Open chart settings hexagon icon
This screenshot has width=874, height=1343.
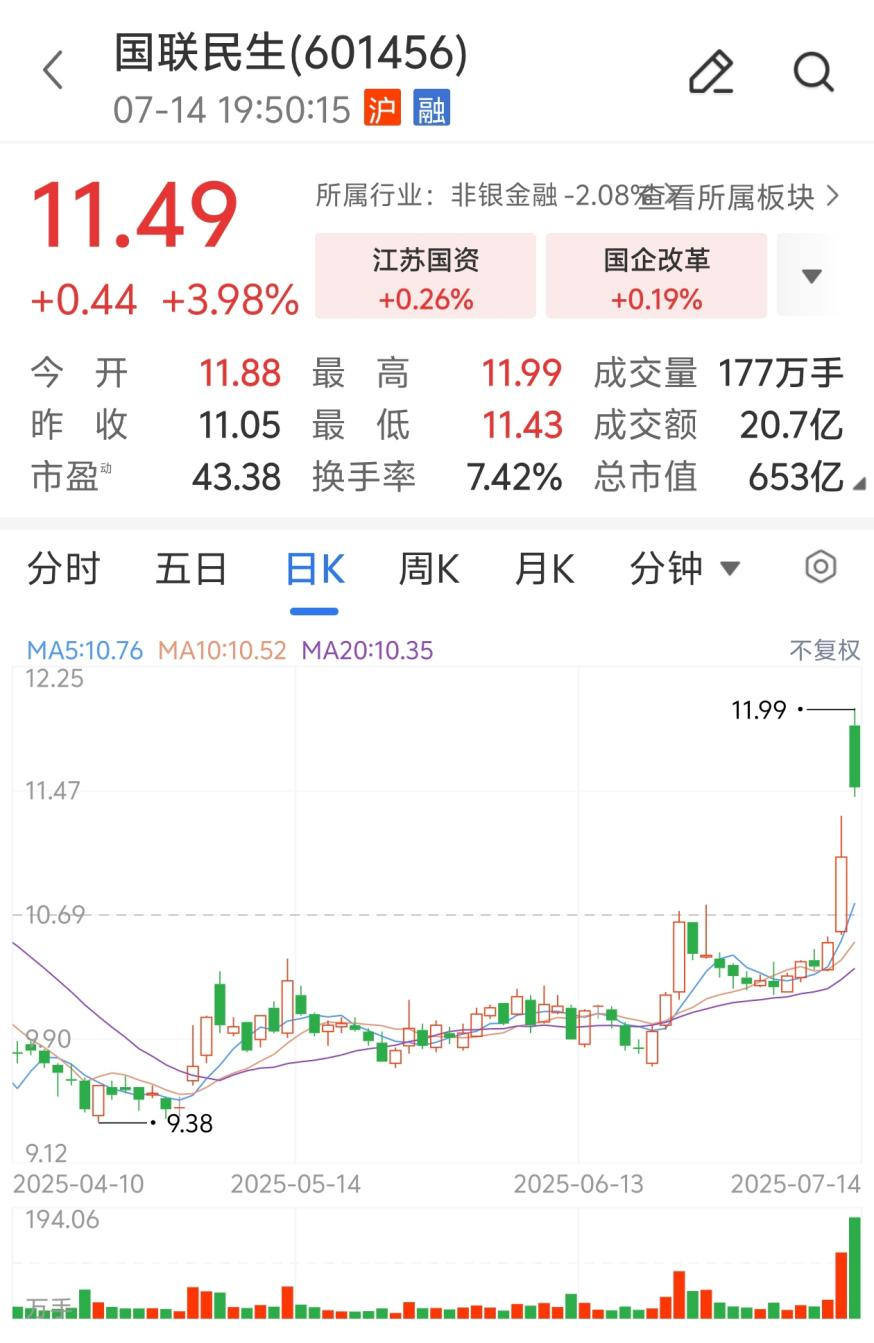[820, 567]
